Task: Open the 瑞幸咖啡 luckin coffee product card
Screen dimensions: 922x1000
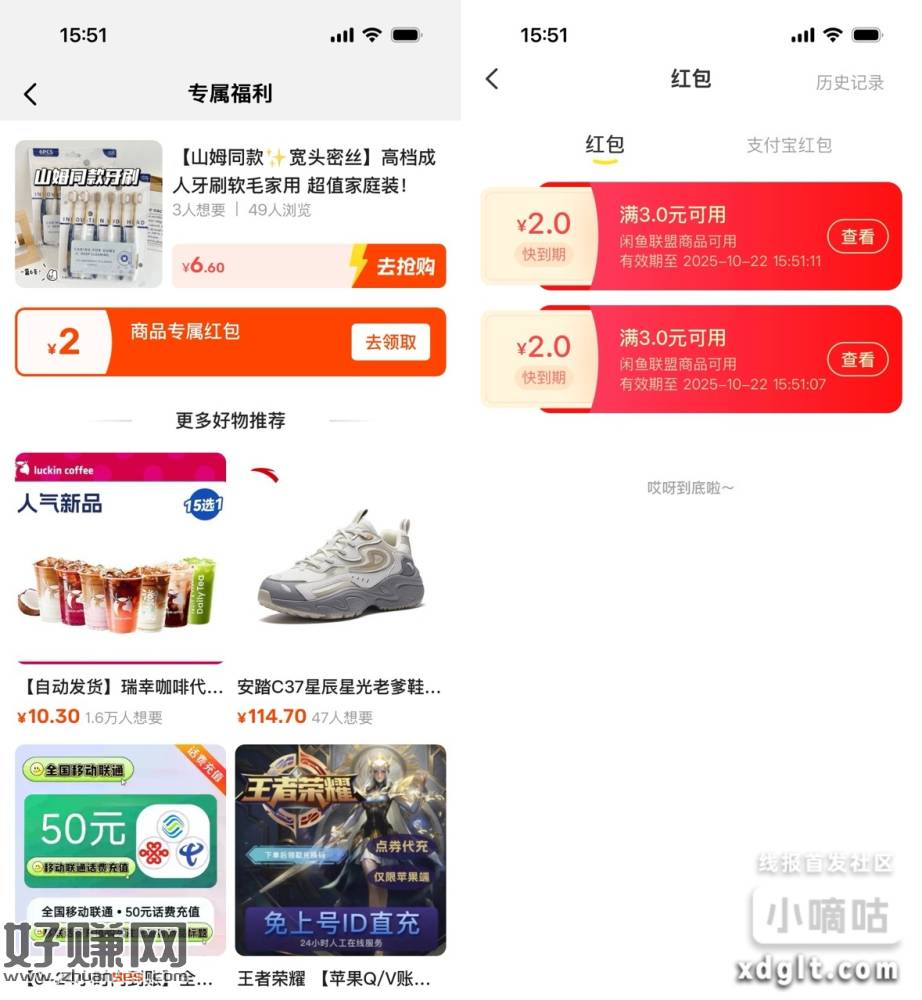Action: coord(120,560)
